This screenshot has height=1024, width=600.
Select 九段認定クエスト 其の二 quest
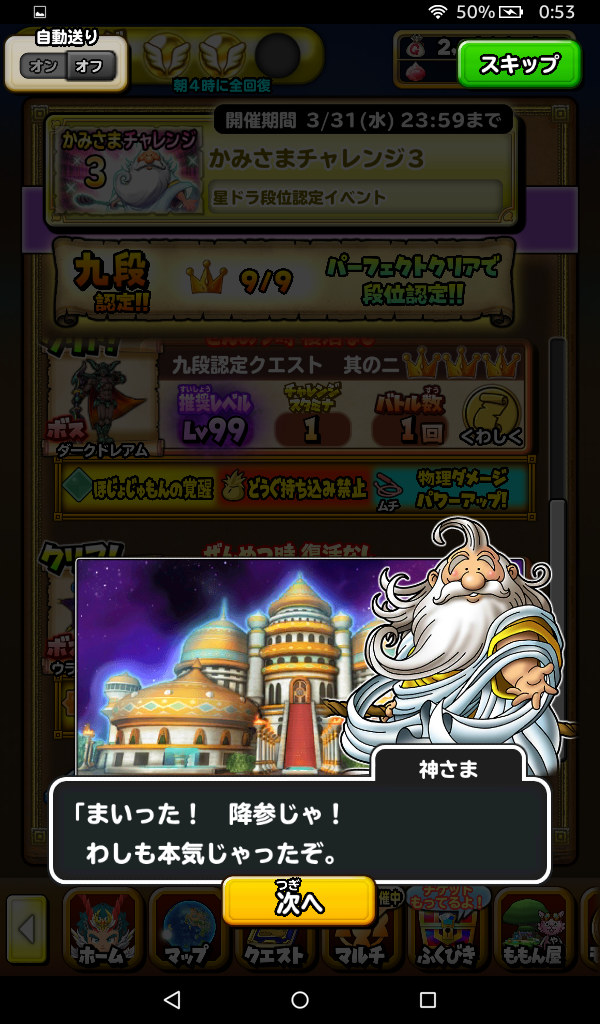[x=290, y=400]
